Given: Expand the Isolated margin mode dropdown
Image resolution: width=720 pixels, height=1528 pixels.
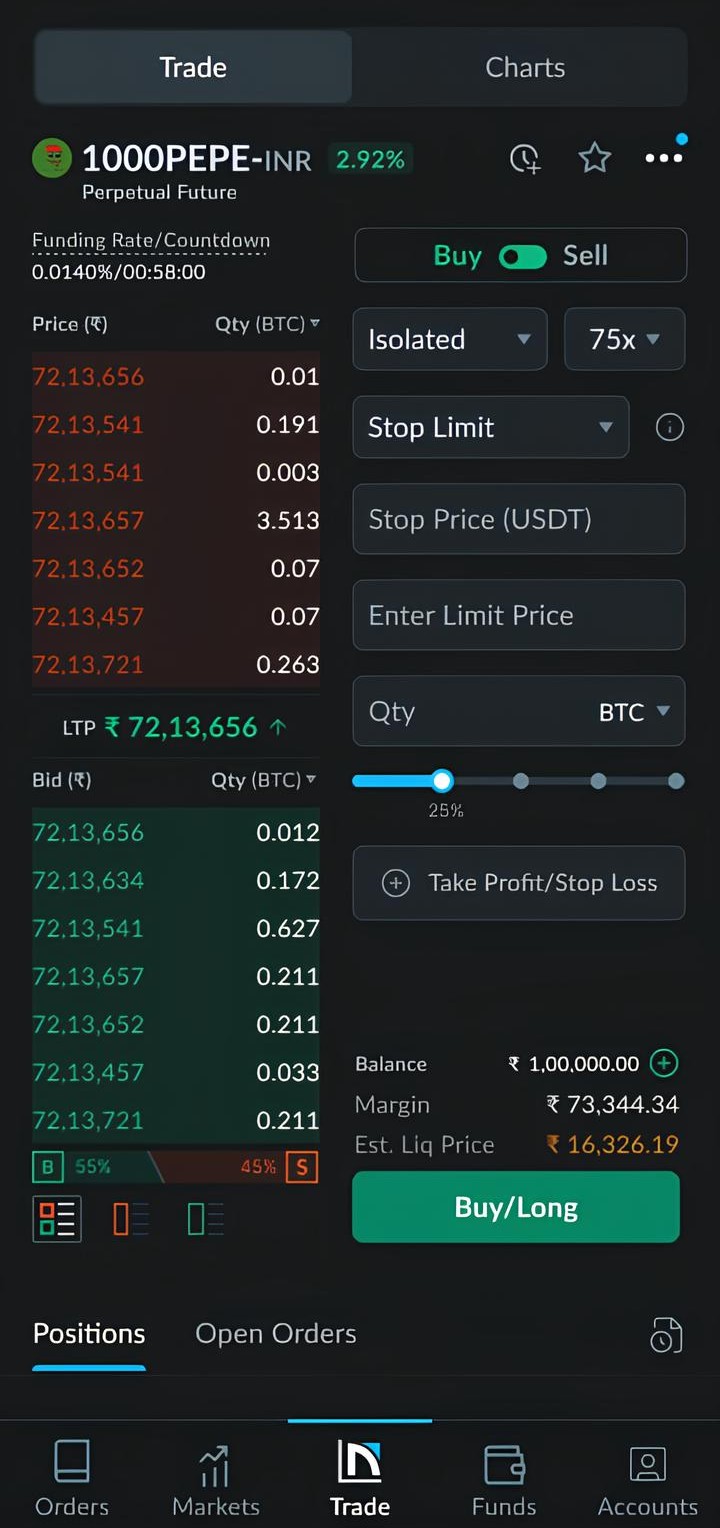Looking at the screenshot, I should [449, 340].
